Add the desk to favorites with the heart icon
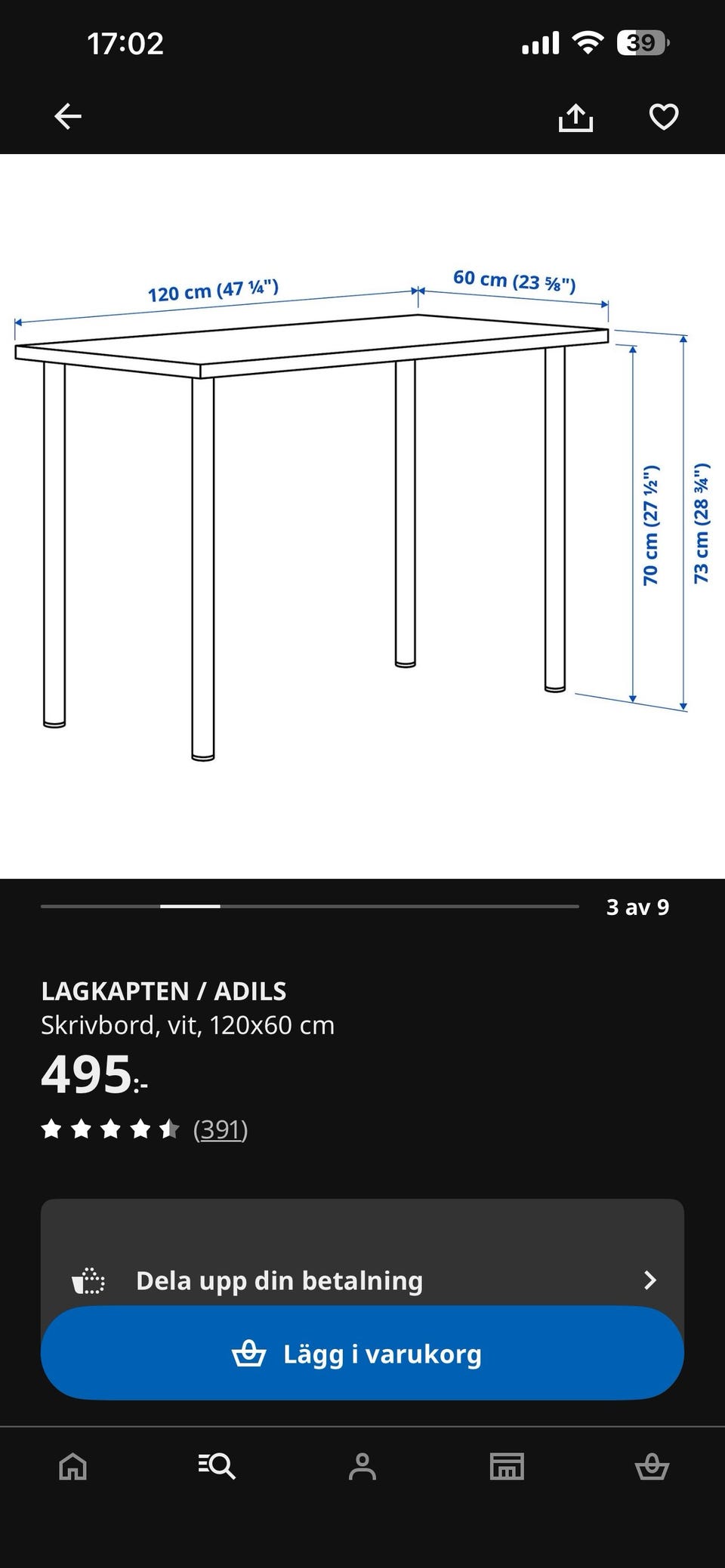The height and width of the screenshot is (1568, 725). [x=664, y=117]
